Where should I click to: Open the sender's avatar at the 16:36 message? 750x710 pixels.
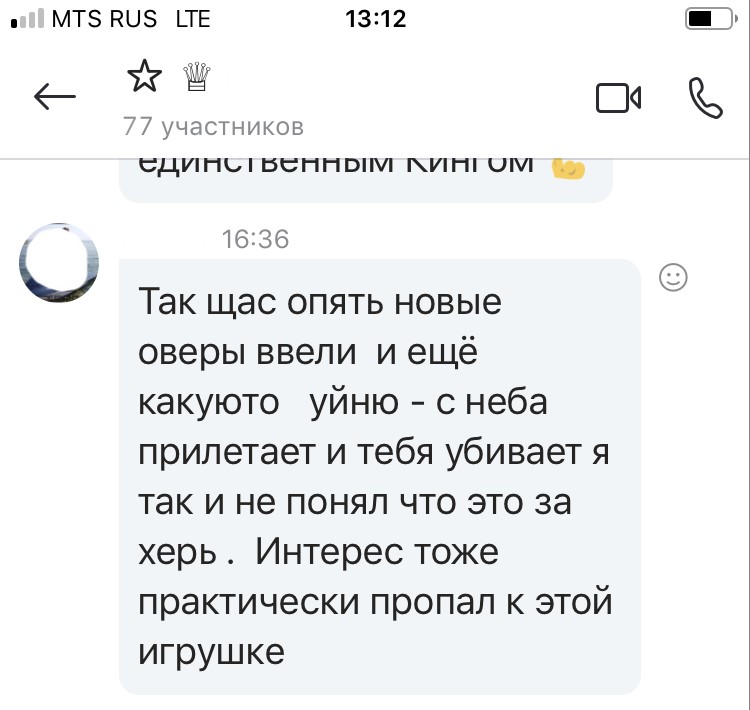pos(59,261)
